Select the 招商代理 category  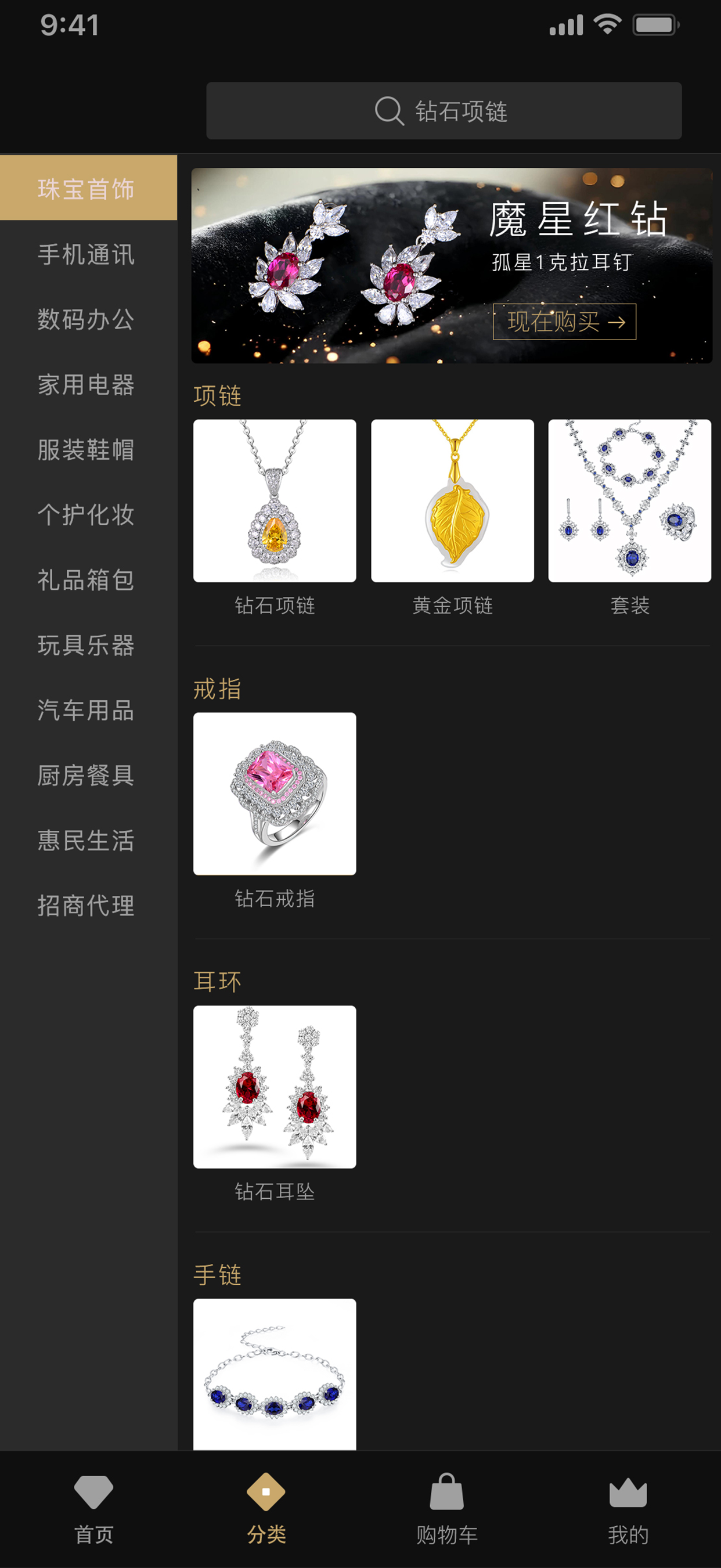(x=86, y=905)
